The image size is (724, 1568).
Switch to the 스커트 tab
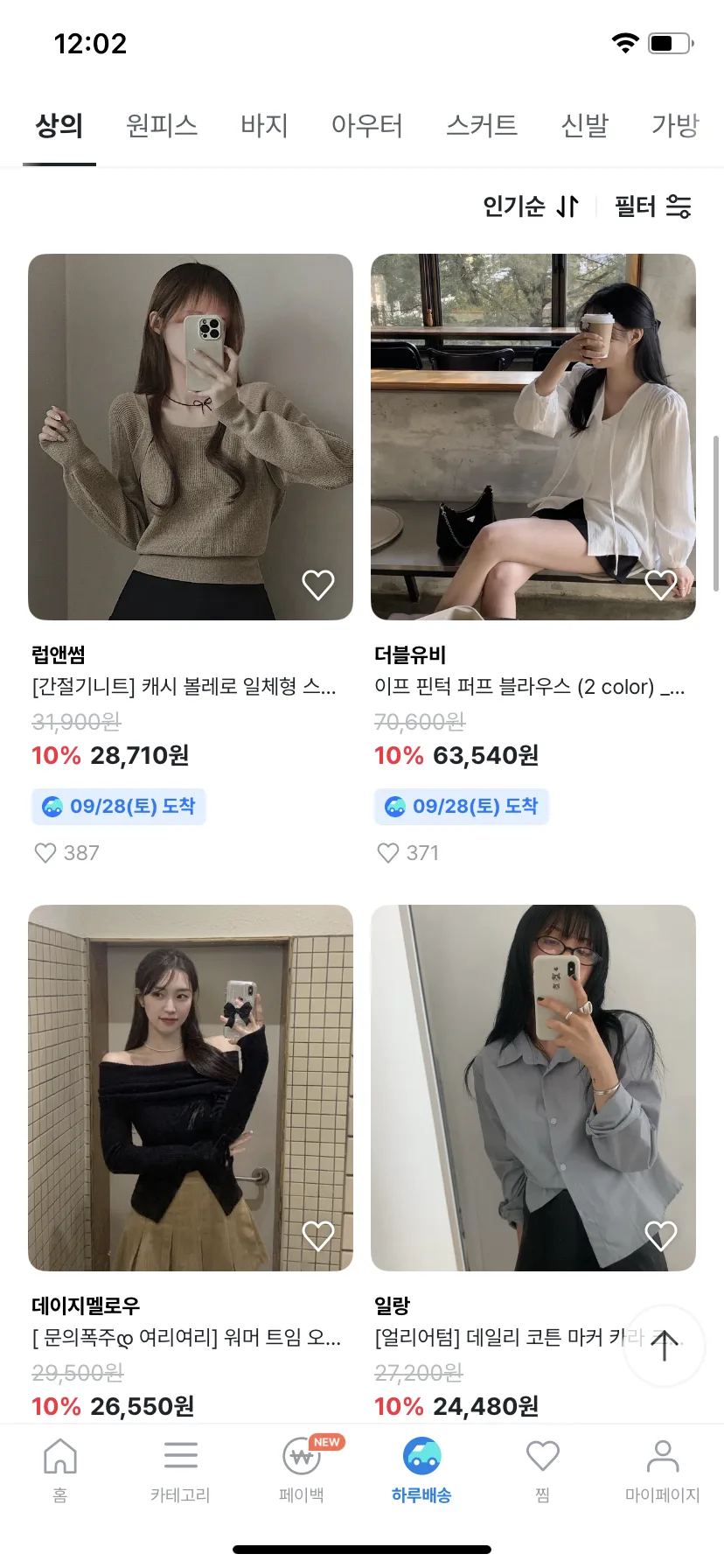[x=482, y=126]
